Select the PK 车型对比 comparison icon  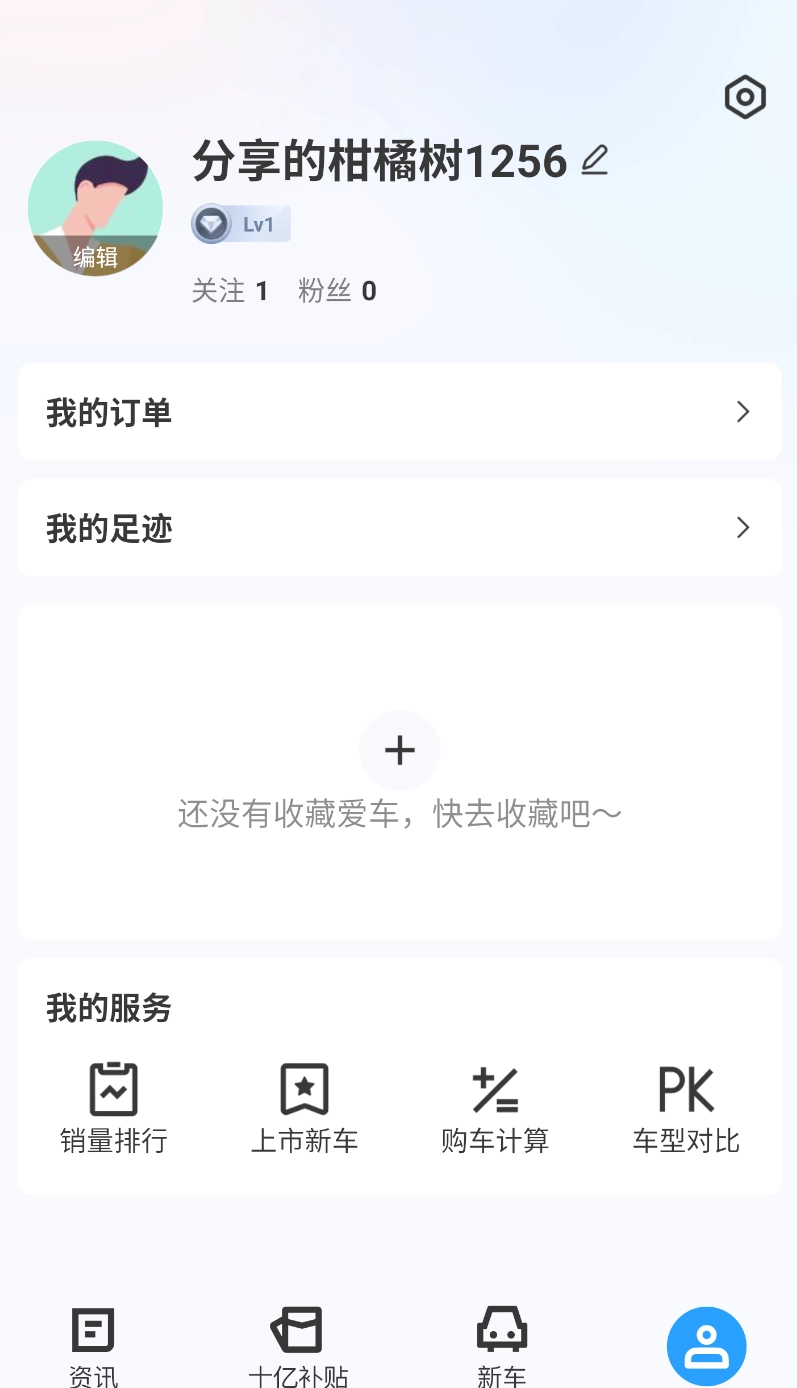pos(685,1105)
